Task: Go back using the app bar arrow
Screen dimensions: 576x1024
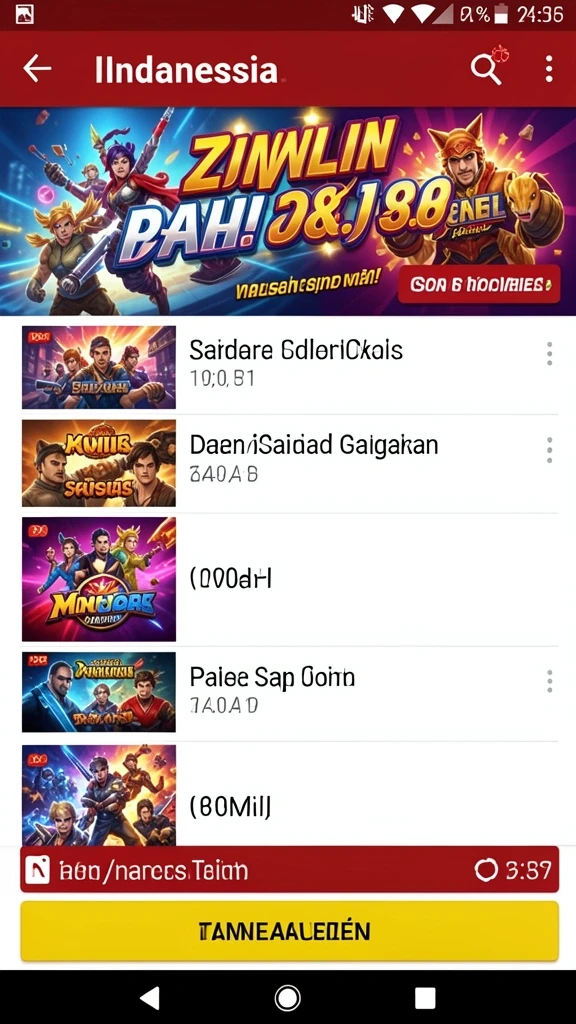Action: click(x=37, y=69)
